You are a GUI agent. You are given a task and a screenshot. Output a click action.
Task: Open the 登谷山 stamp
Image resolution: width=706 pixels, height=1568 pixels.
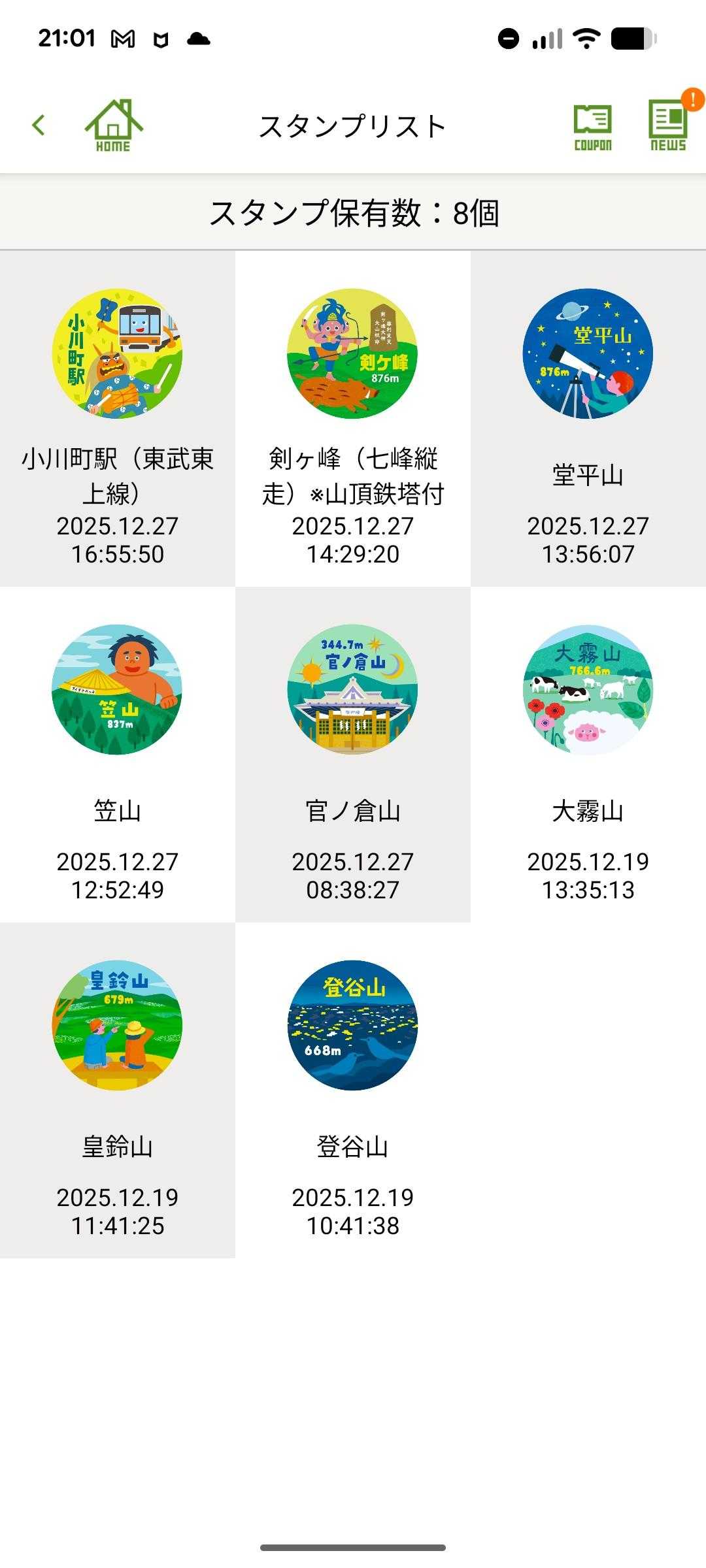point(352,1026)
